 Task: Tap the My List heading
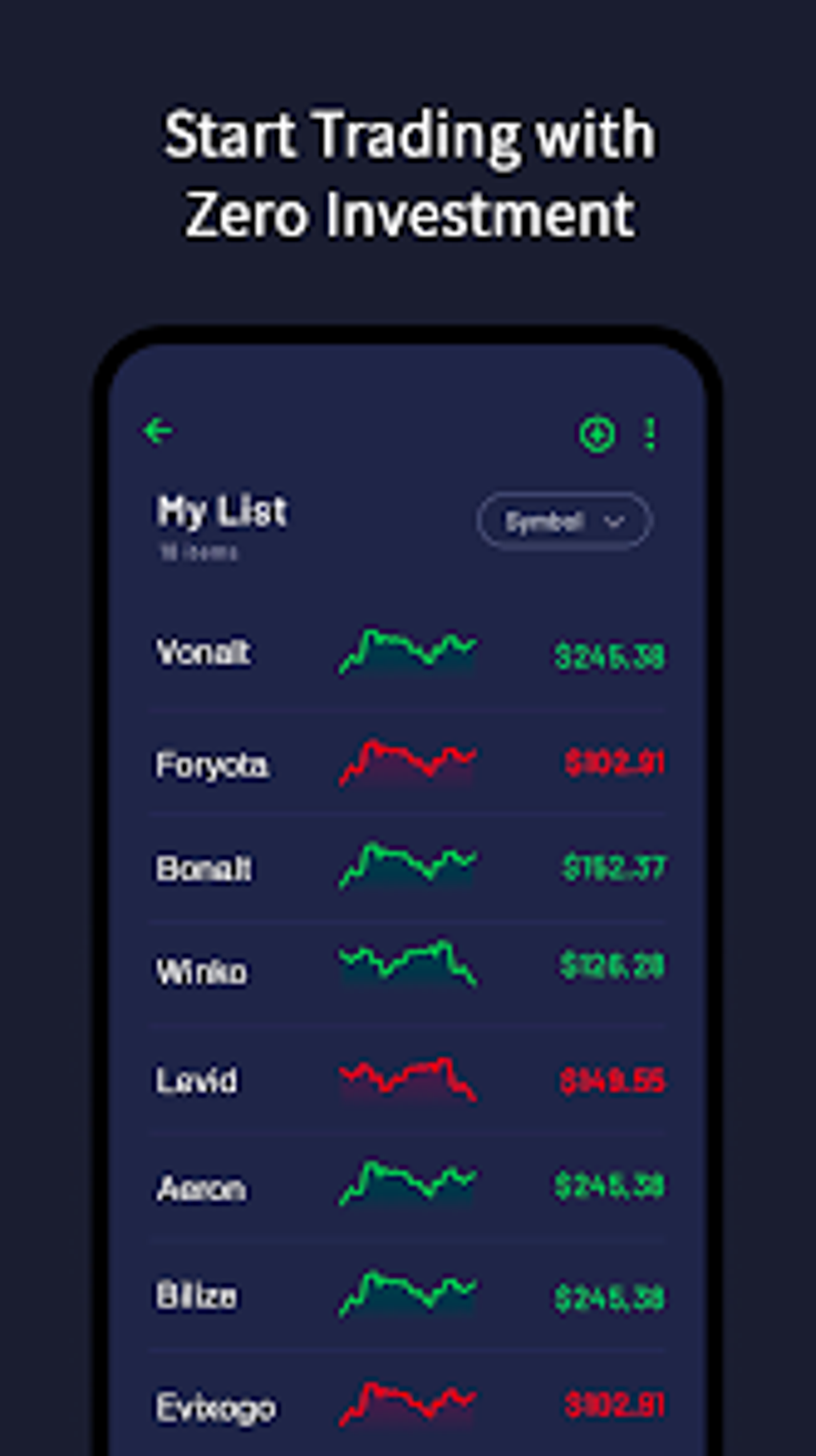(221, 510)
